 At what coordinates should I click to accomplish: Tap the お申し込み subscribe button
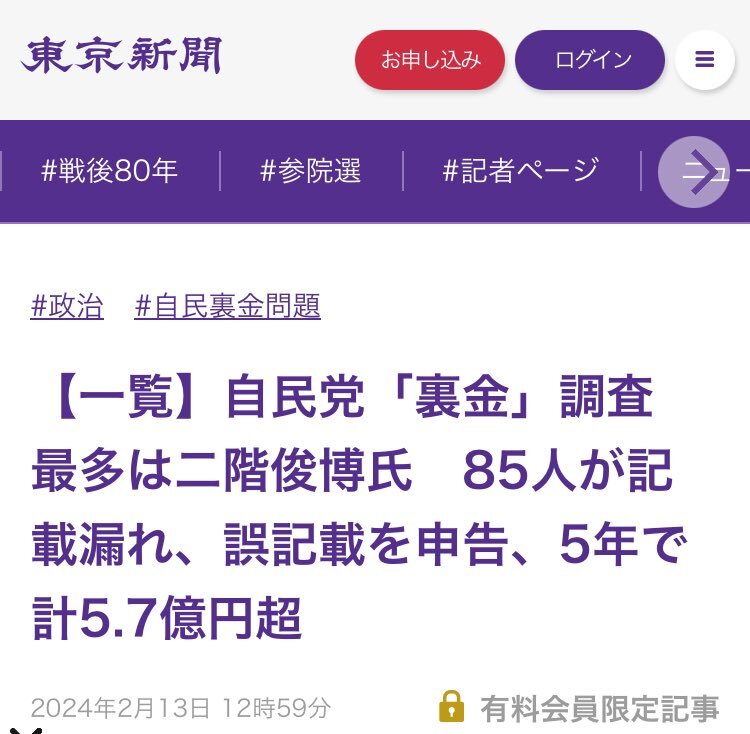pyautogui.click(x=430, y=60)
